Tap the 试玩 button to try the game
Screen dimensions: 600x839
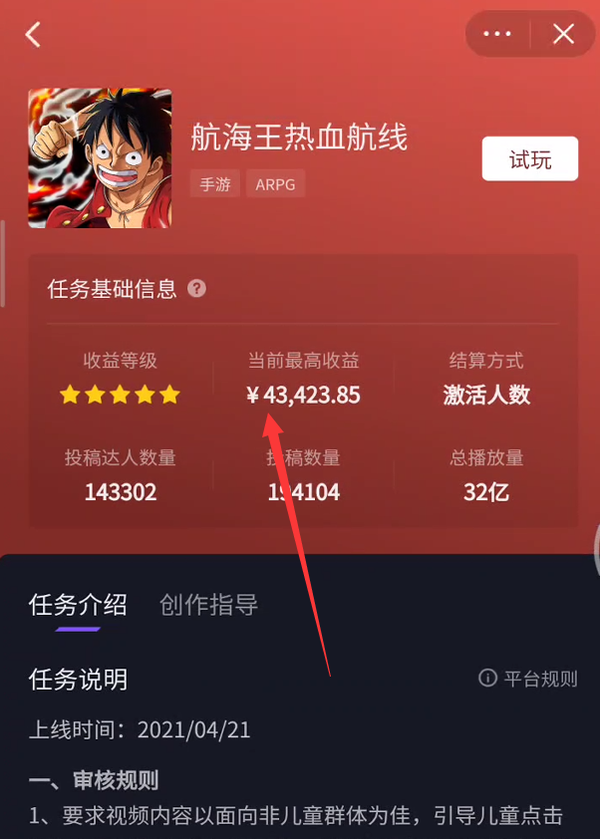point(529,159)
